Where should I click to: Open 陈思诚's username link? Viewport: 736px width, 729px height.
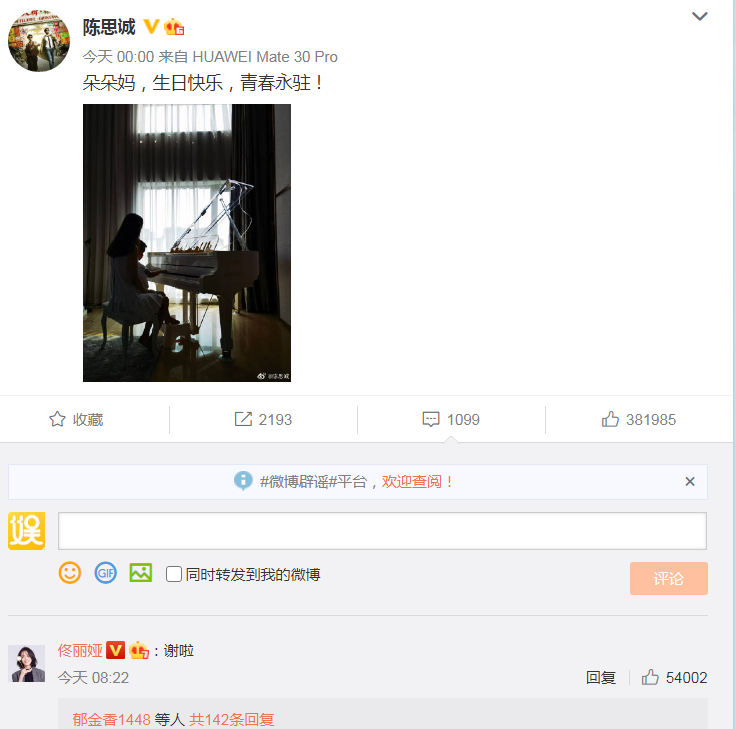coord(108,27)
